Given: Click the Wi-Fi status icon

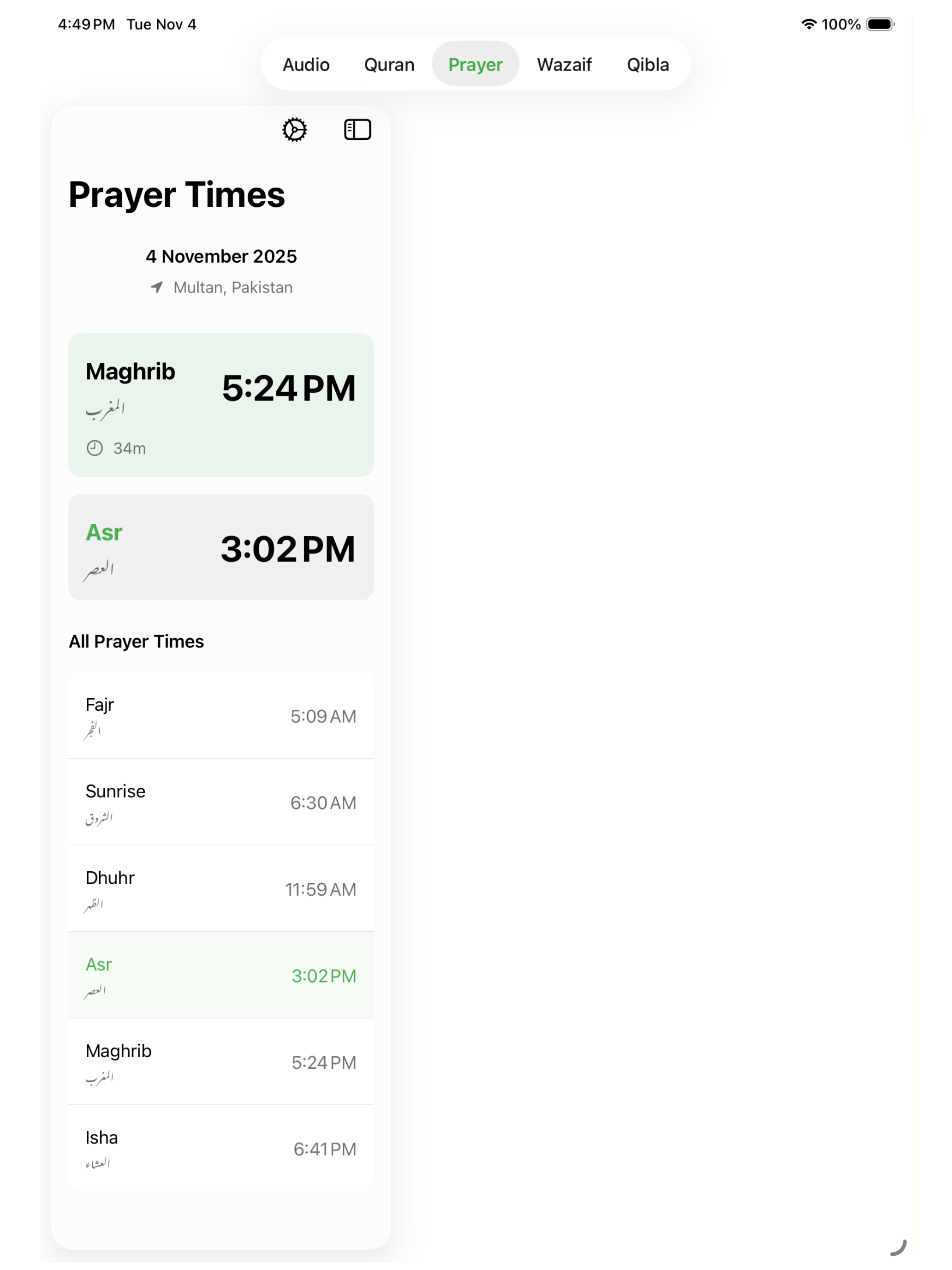Looking at the screenshot, I should pos(809,24).
